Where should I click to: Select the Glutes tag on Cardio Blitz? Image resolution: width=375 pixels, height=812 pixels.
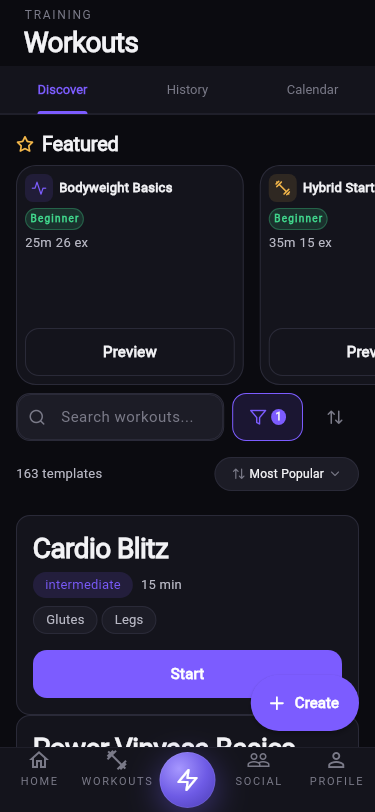coord(65,620)
